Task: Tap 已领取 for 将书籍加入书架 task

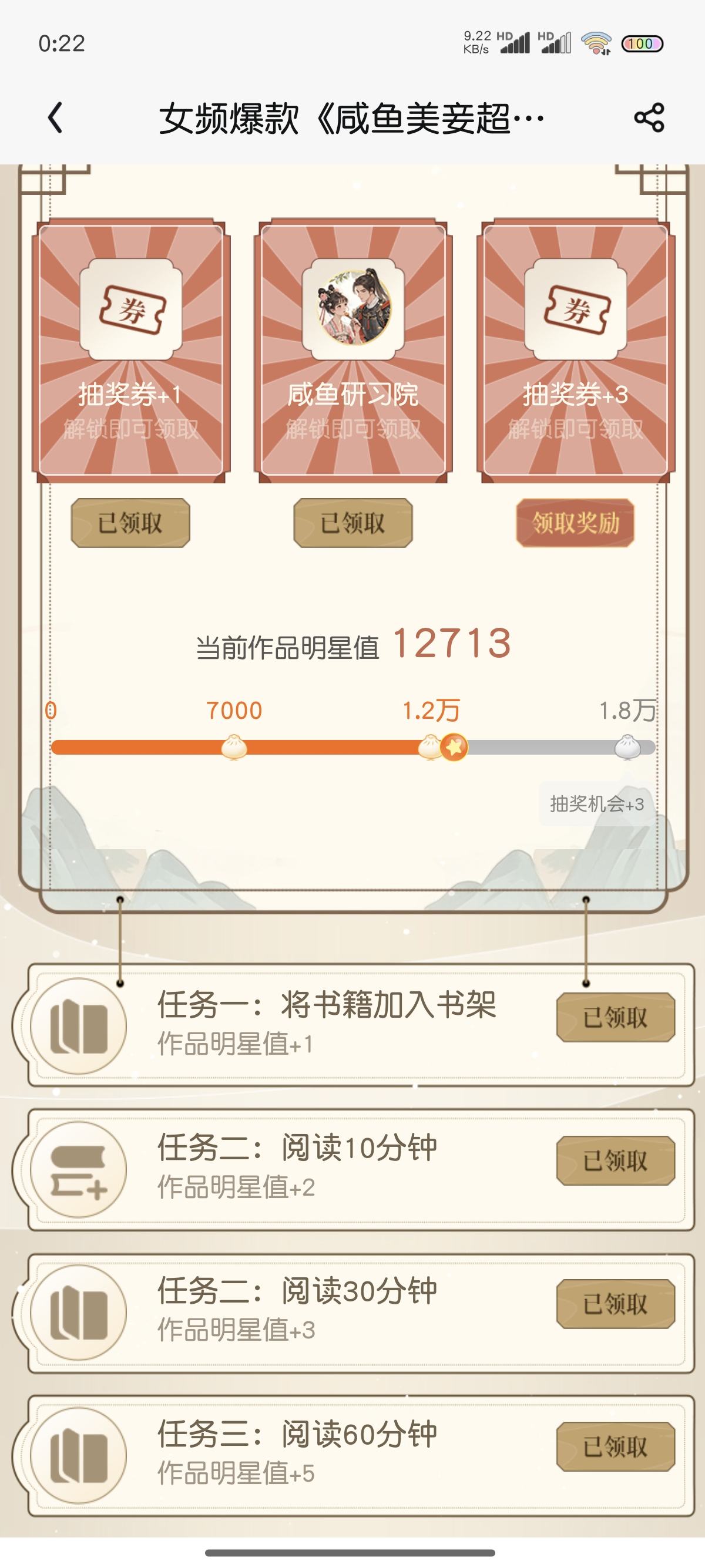Action: click(x=616, y=1017)
